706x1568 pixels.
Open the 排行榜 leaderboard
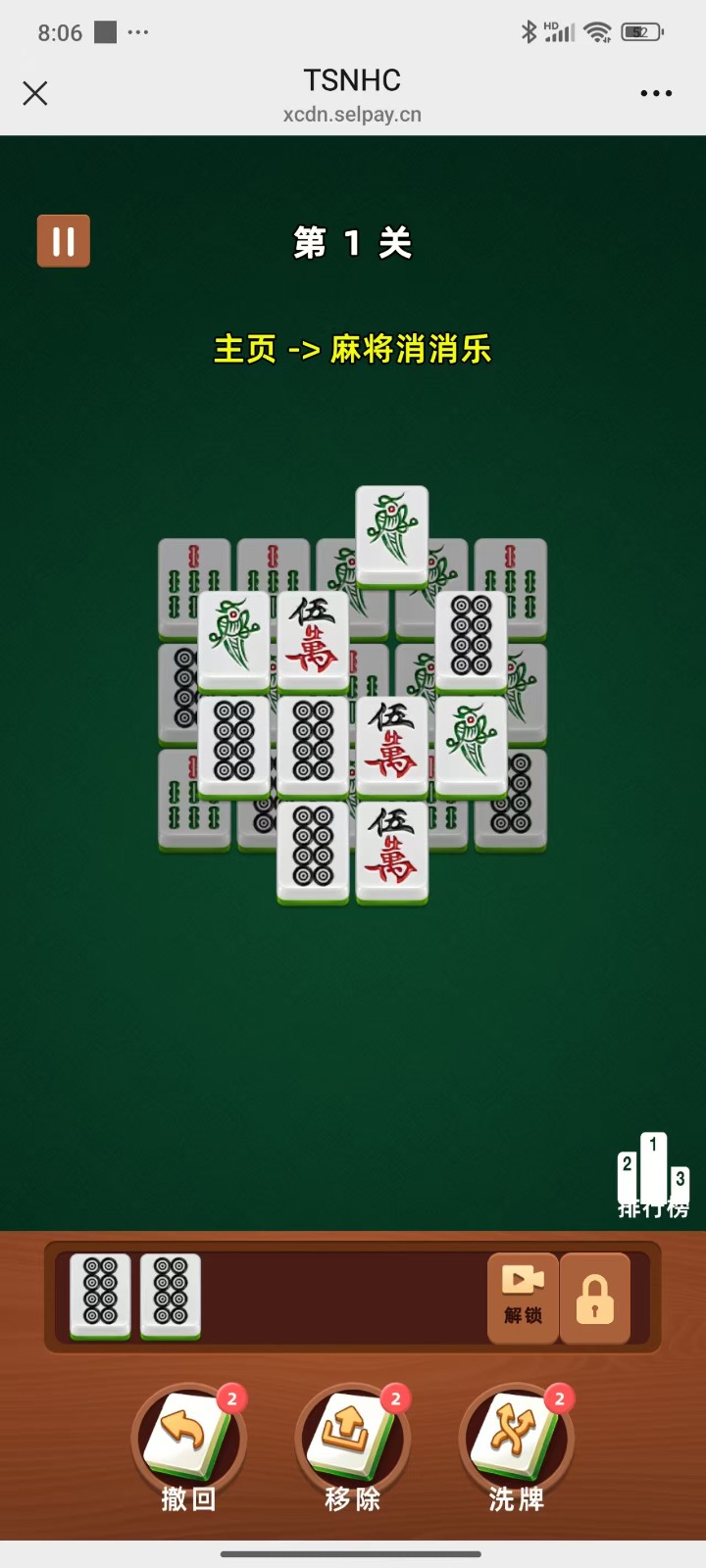click(x=653, y=1176)
